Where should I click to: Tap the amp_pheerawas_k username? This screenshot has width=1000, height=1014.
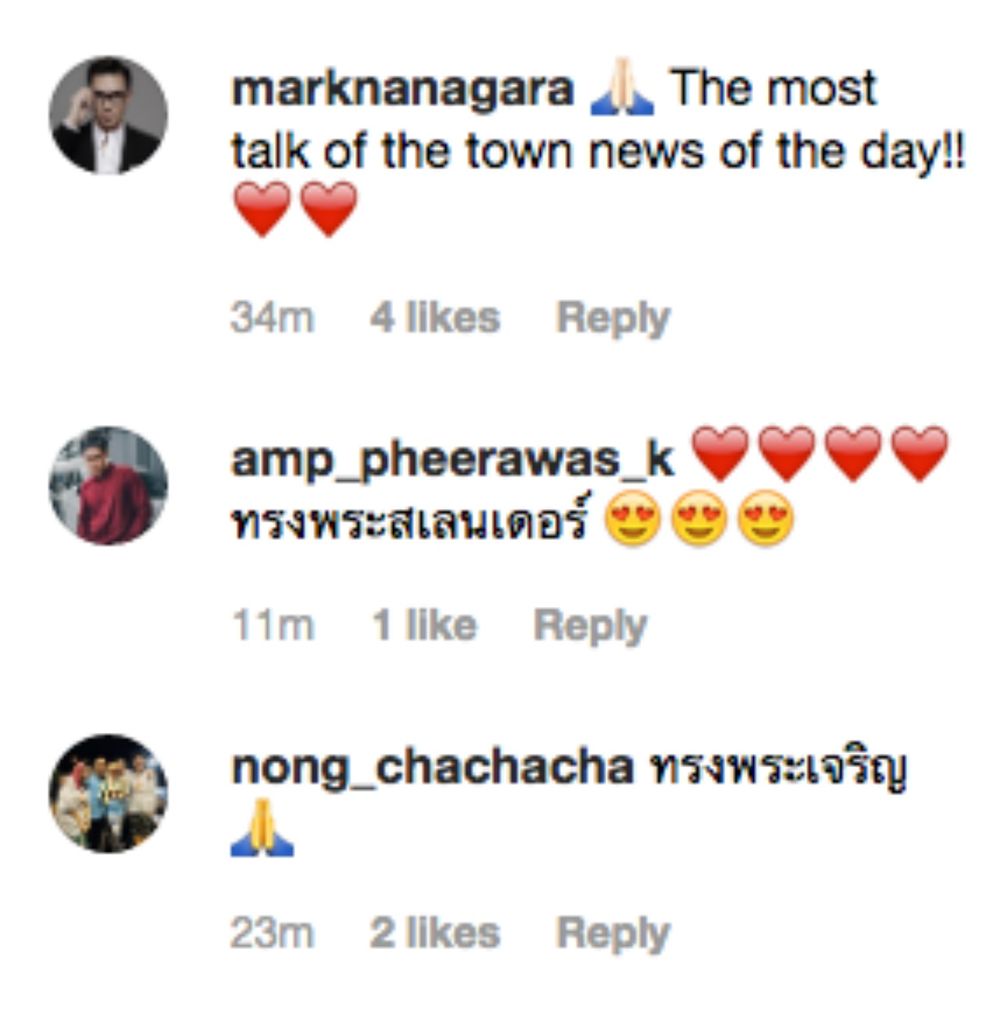click(453, 460)
